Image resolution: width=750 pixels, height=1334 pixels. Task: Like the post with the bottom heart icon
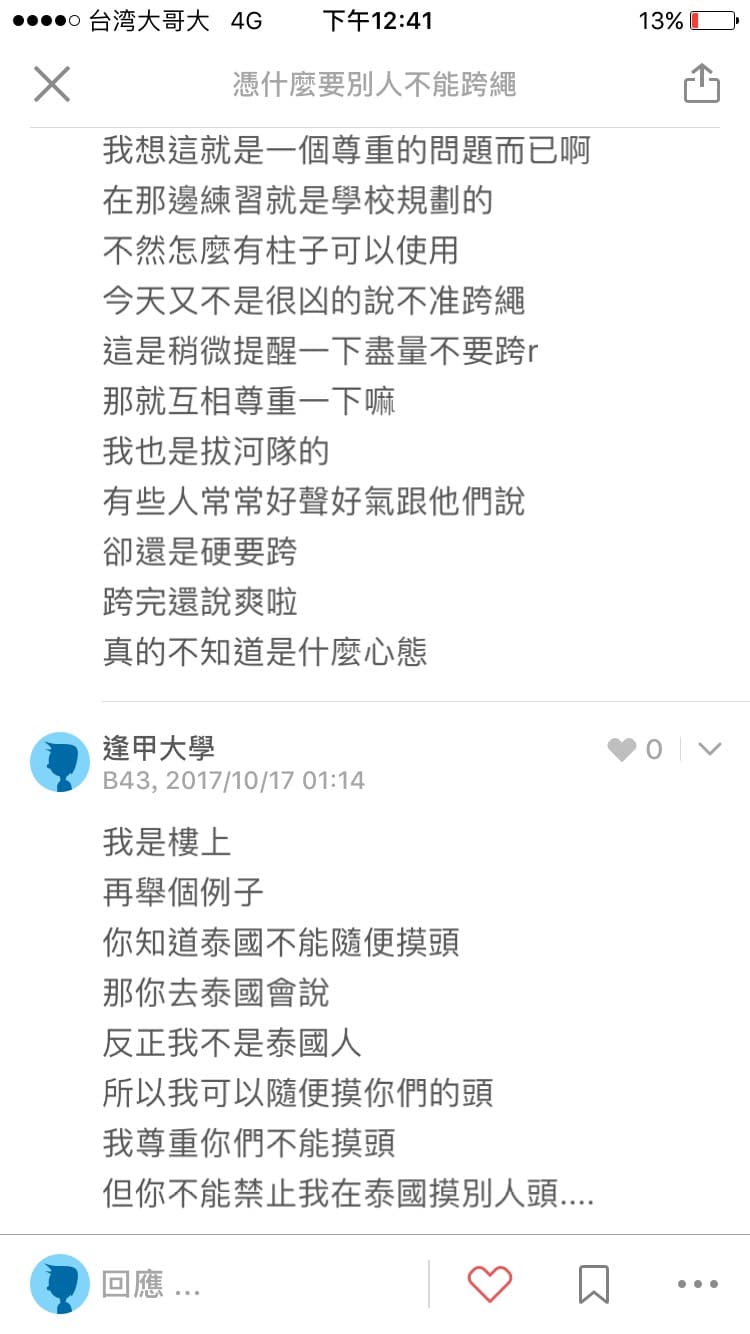click(x=490, y=1284)
